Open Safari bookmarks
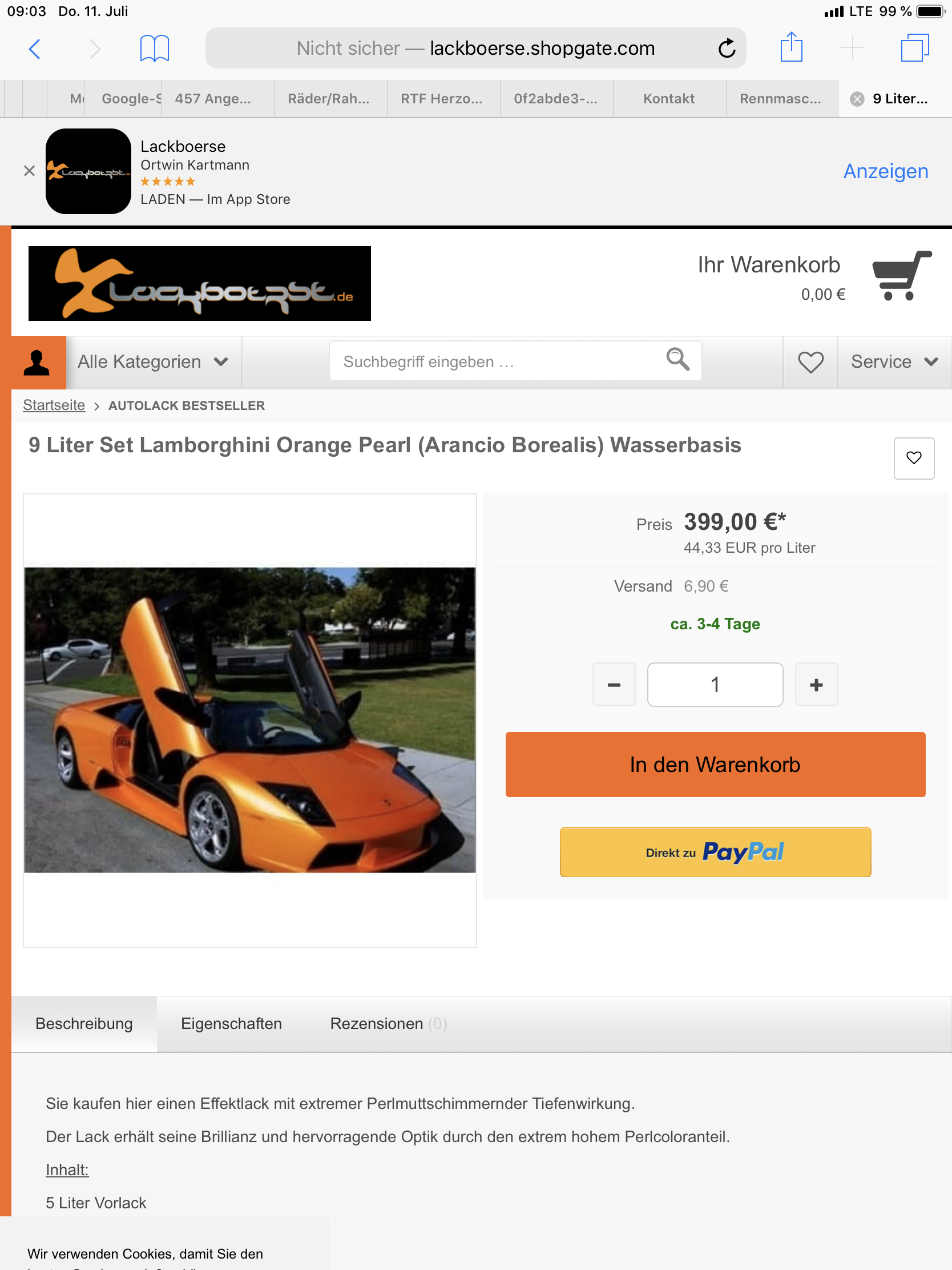 154,49
